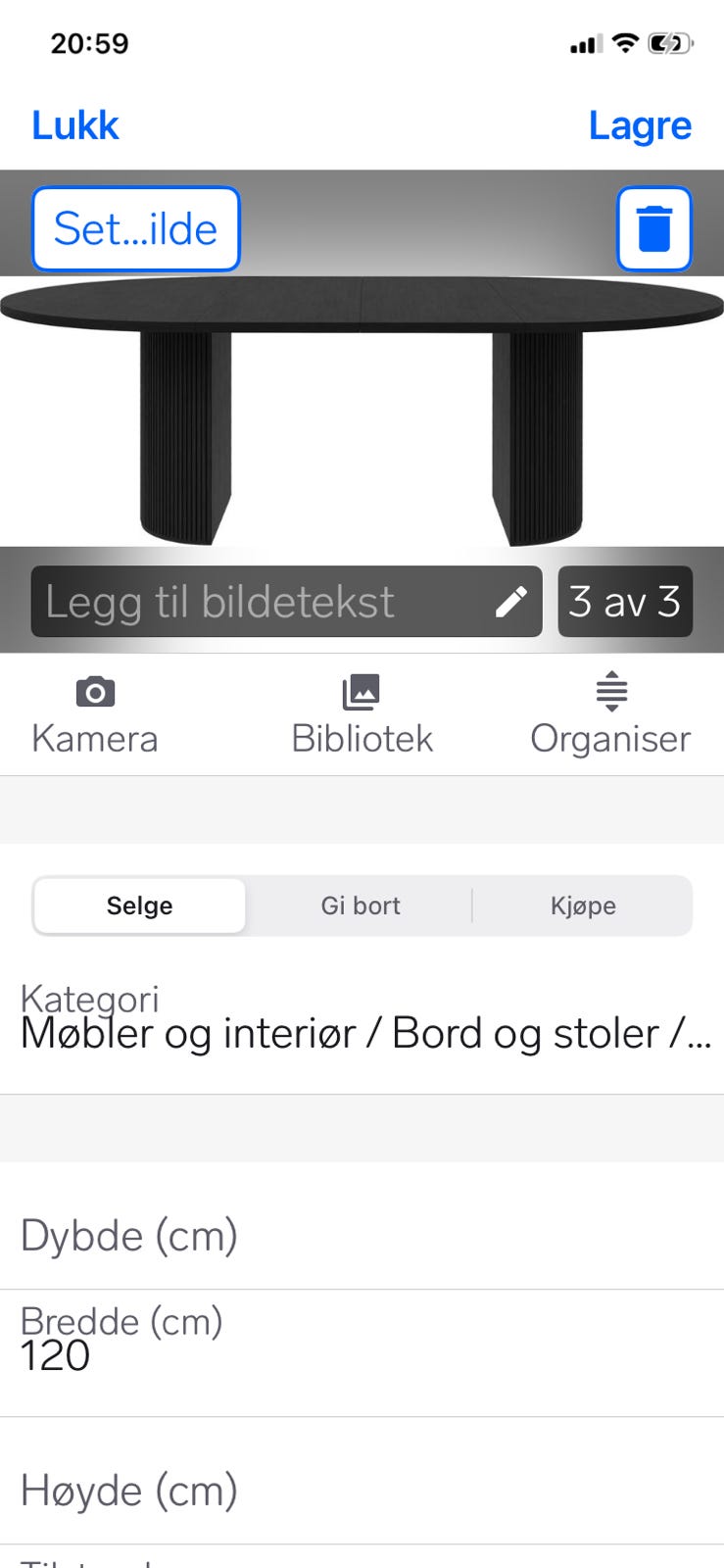The image size is (724, 1568).
Task: Open the Kamera to take a photo
Action: 94,712
